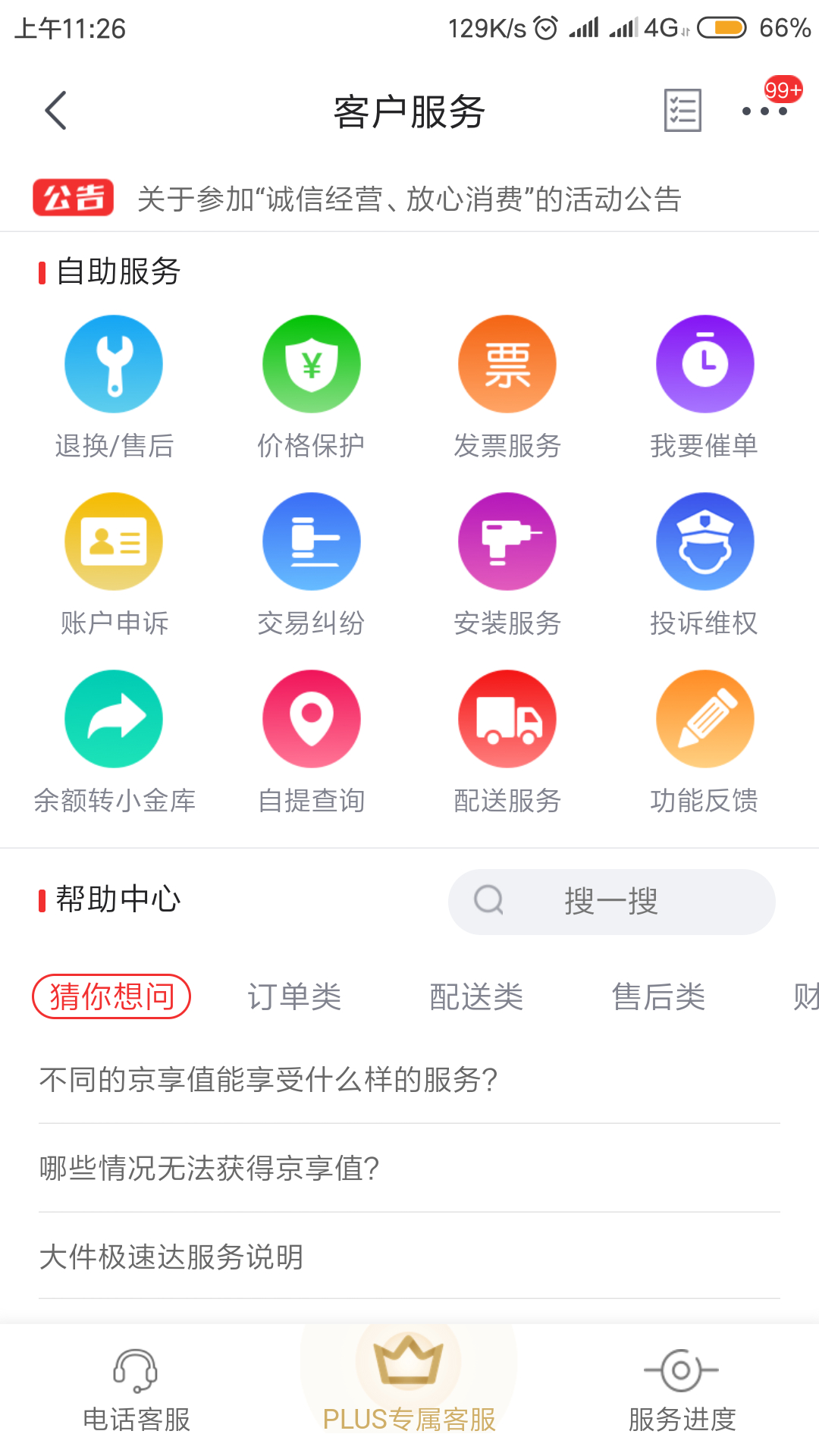The image size is (819, 1456).
Task: Go back from the 客户服务 page
Action: coord(56,111)
